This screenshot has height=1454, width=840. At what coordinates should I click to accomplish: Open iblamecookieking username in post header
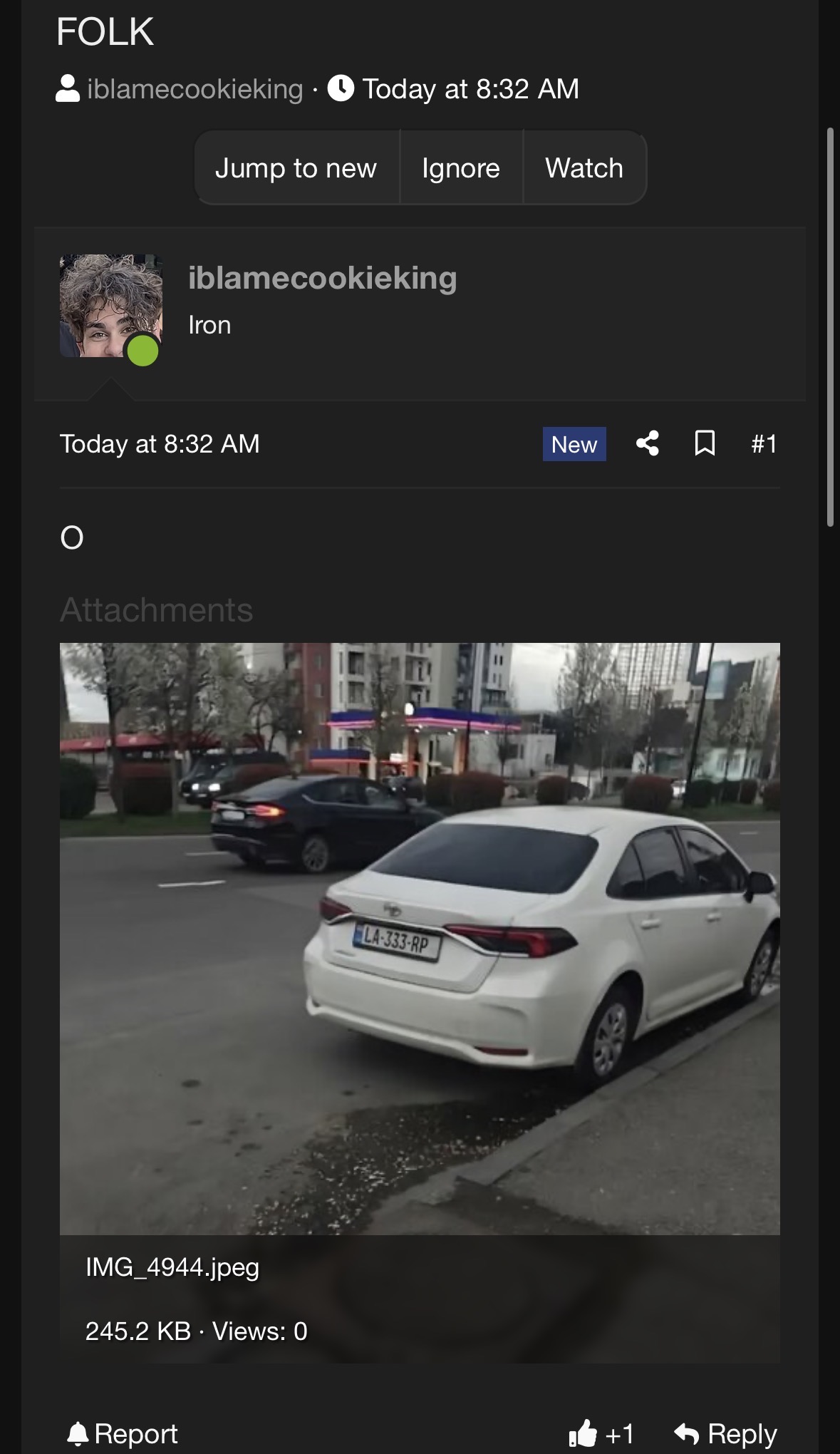tap(322, 278)
